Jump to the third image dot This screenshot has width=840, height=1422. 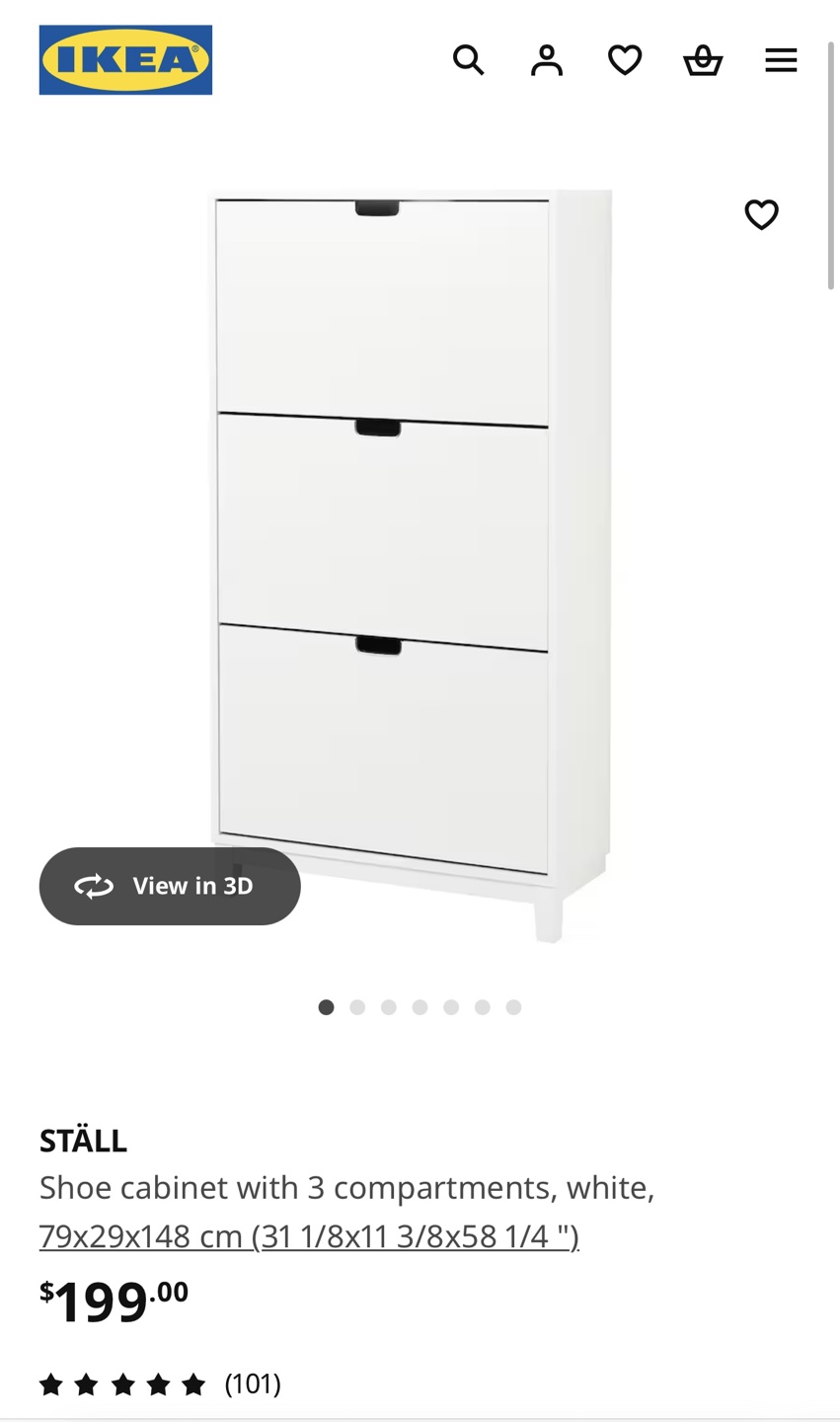point(388,1007)
